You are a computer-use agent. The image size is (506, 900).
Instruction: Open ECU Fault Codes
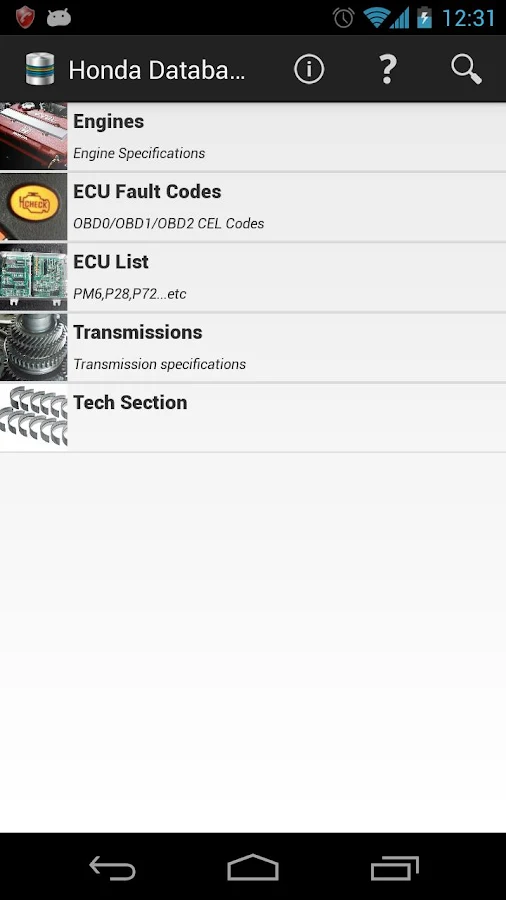tap(253, 207)
